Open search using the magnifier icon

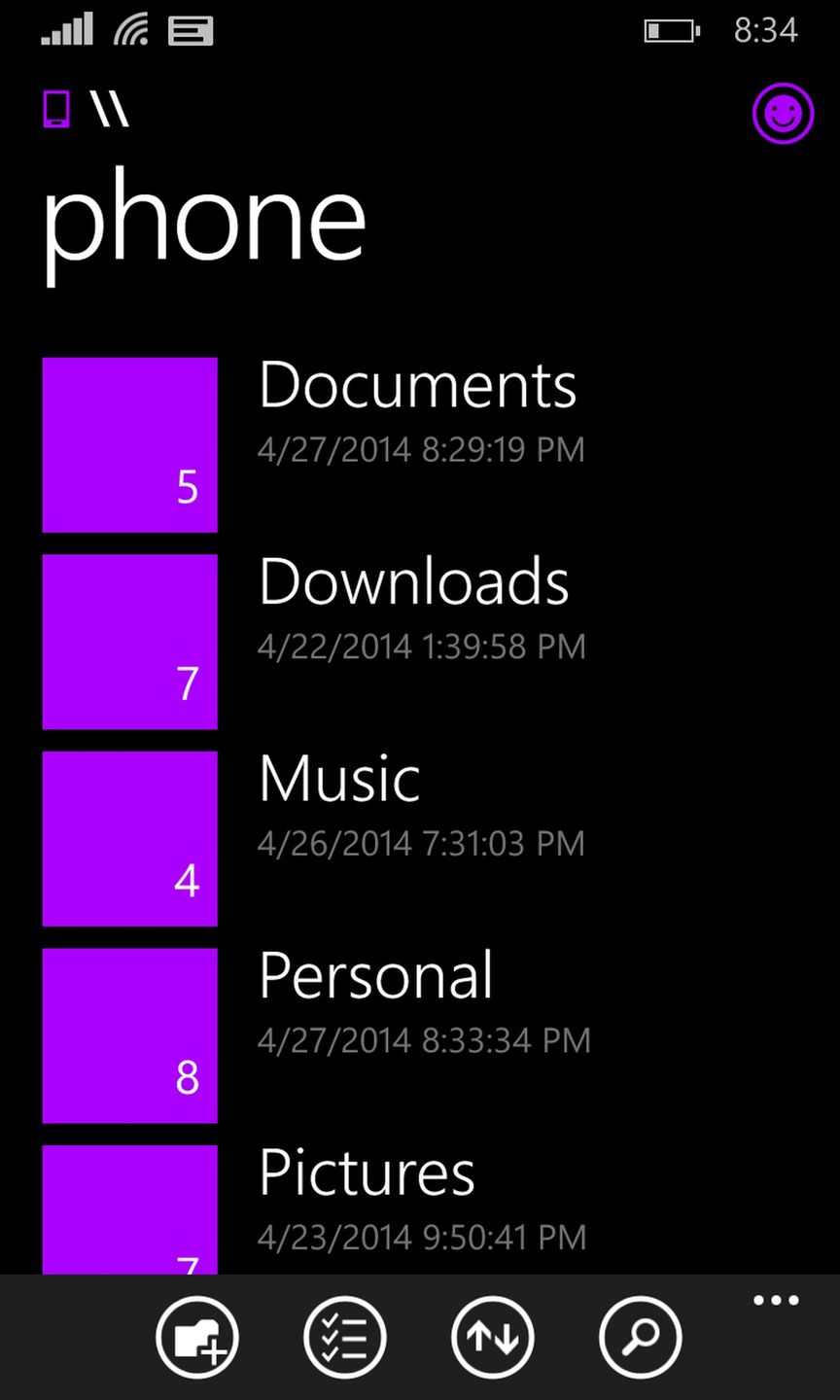coord(640,1337)
